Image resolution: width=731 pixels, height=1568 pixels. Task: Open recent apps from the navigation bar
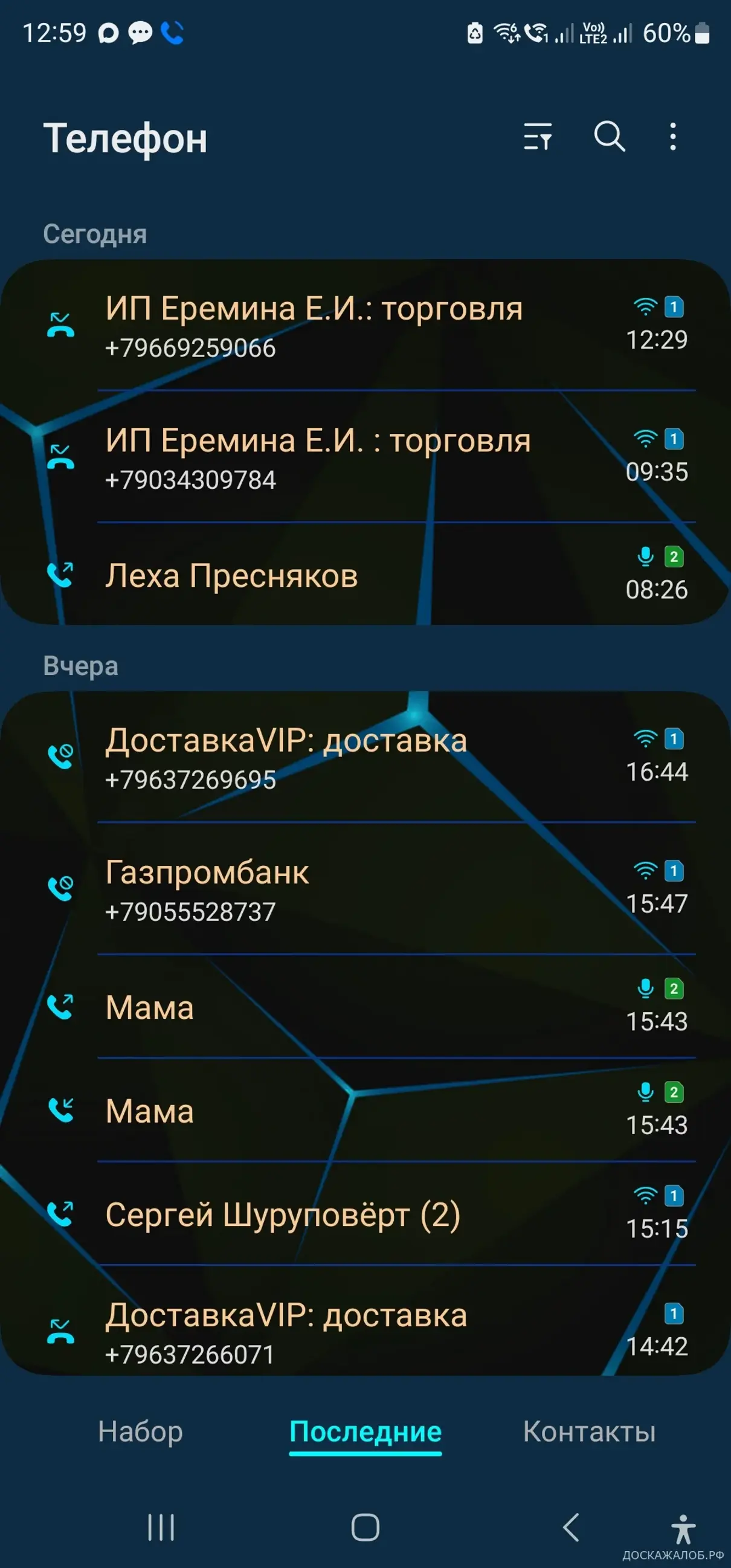pyautogui.click(x=161, y=1526)
